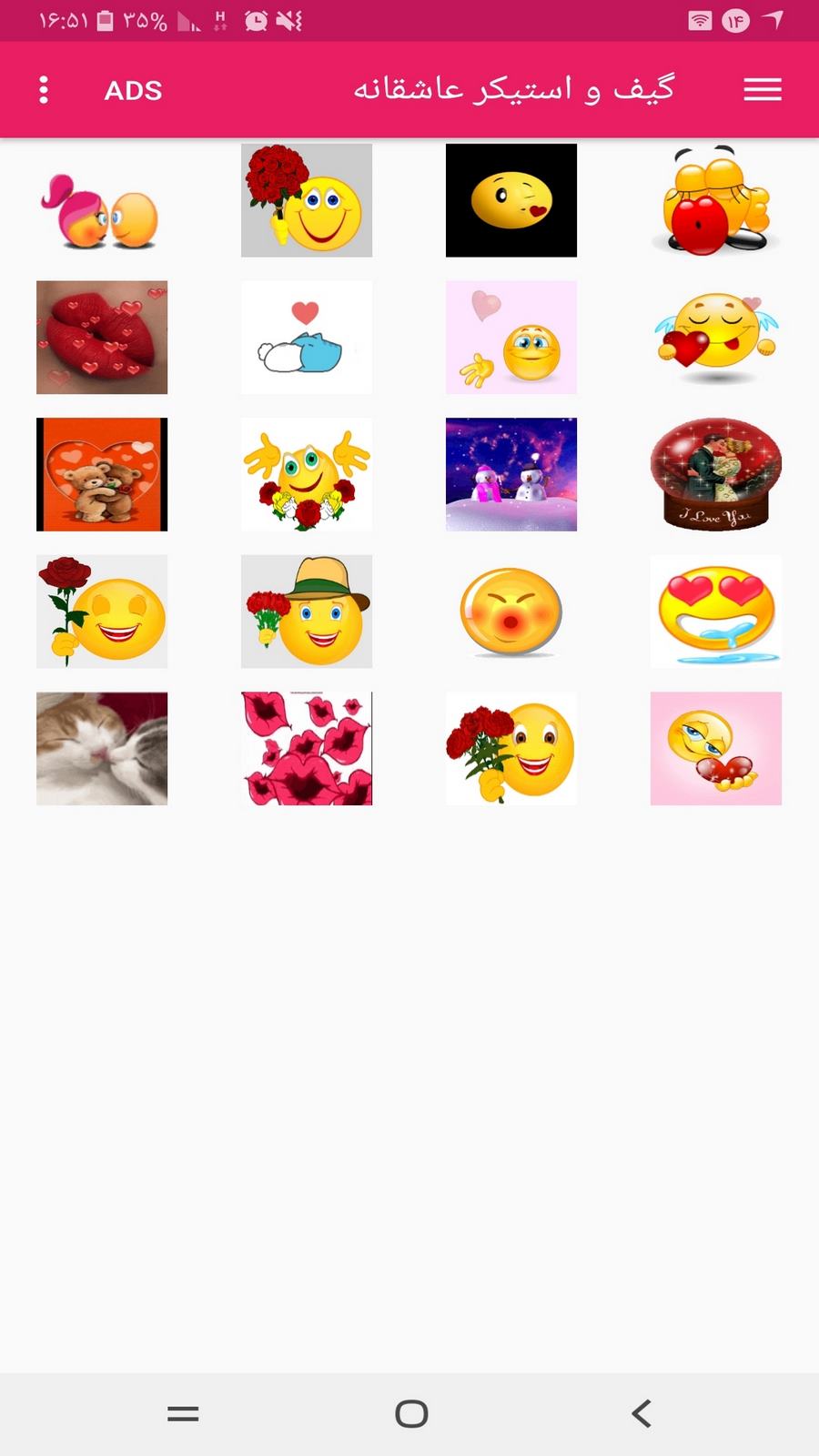This screenshot has width=819, height=1456.
Task: Select the heart-eyes drooling emoji sticker
Action: coord(716,612)
